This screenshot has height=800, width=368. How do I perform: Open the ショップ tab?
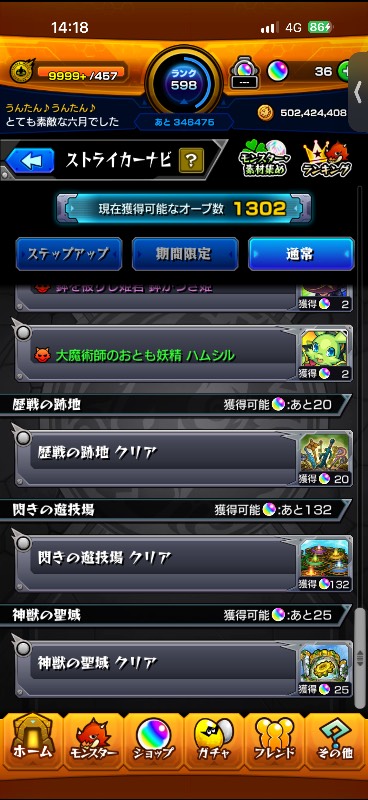pyautogui.click(x=154, y=743)
